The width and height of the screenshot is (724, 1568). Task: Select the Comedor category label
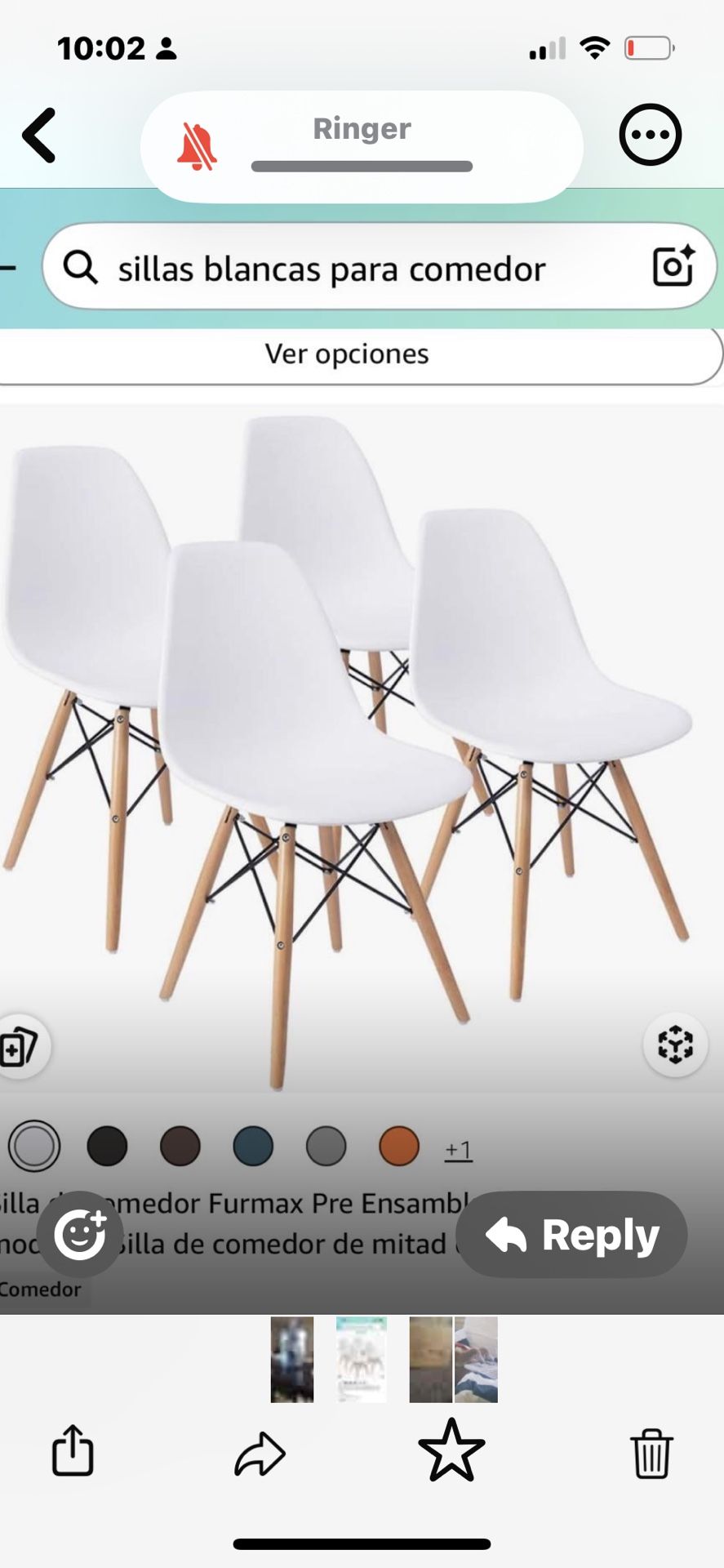pyautogui.click(x=39, y=1289)
